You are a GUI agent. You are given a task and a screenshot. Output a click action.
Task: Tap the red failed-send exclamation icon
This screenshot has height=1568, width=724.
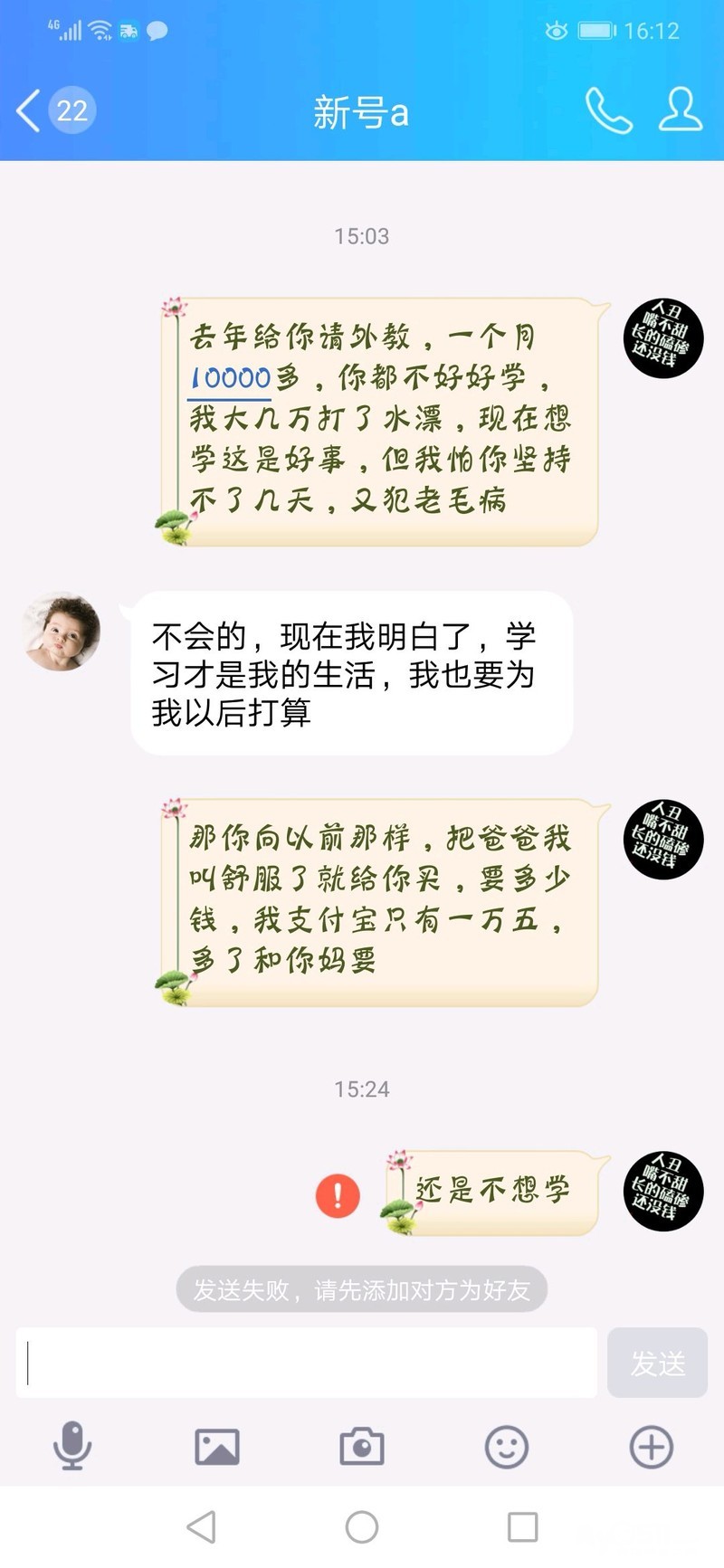(x=338, y=1195)
